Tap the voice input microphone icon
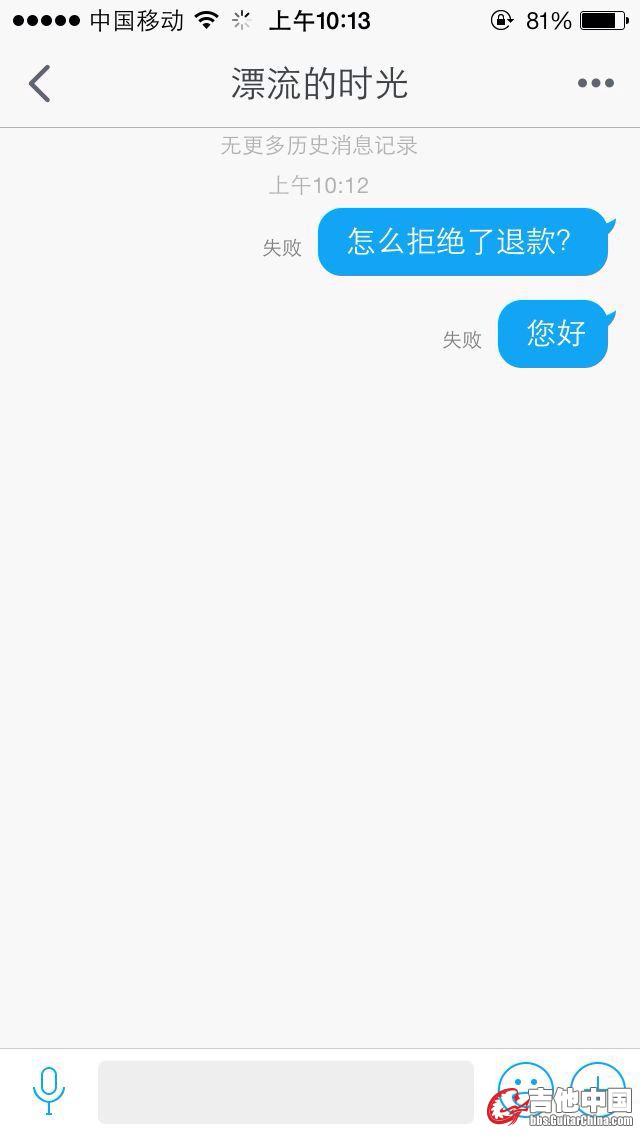This screenshot has height=1136, width=640. point(48,1090)
